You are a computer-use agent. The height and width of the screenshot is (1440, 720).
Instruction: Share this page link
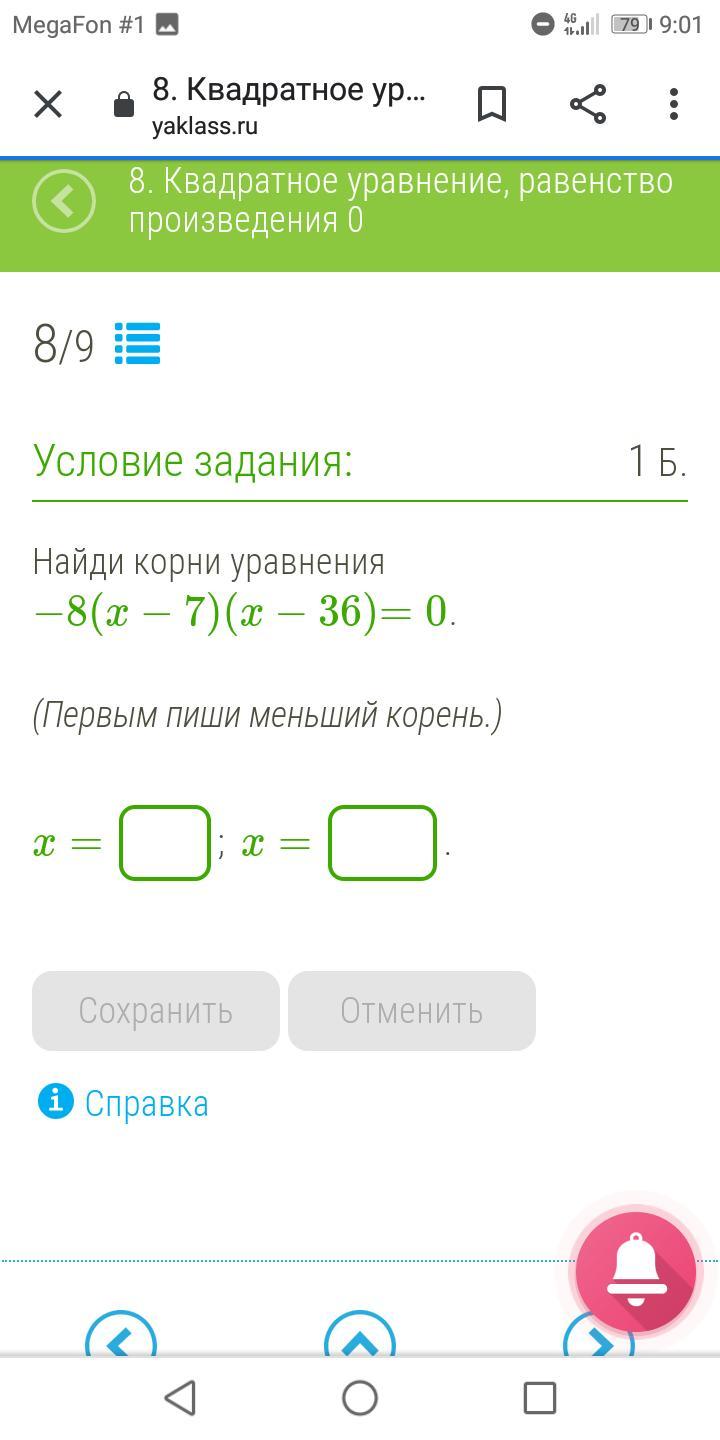point(588,104)
